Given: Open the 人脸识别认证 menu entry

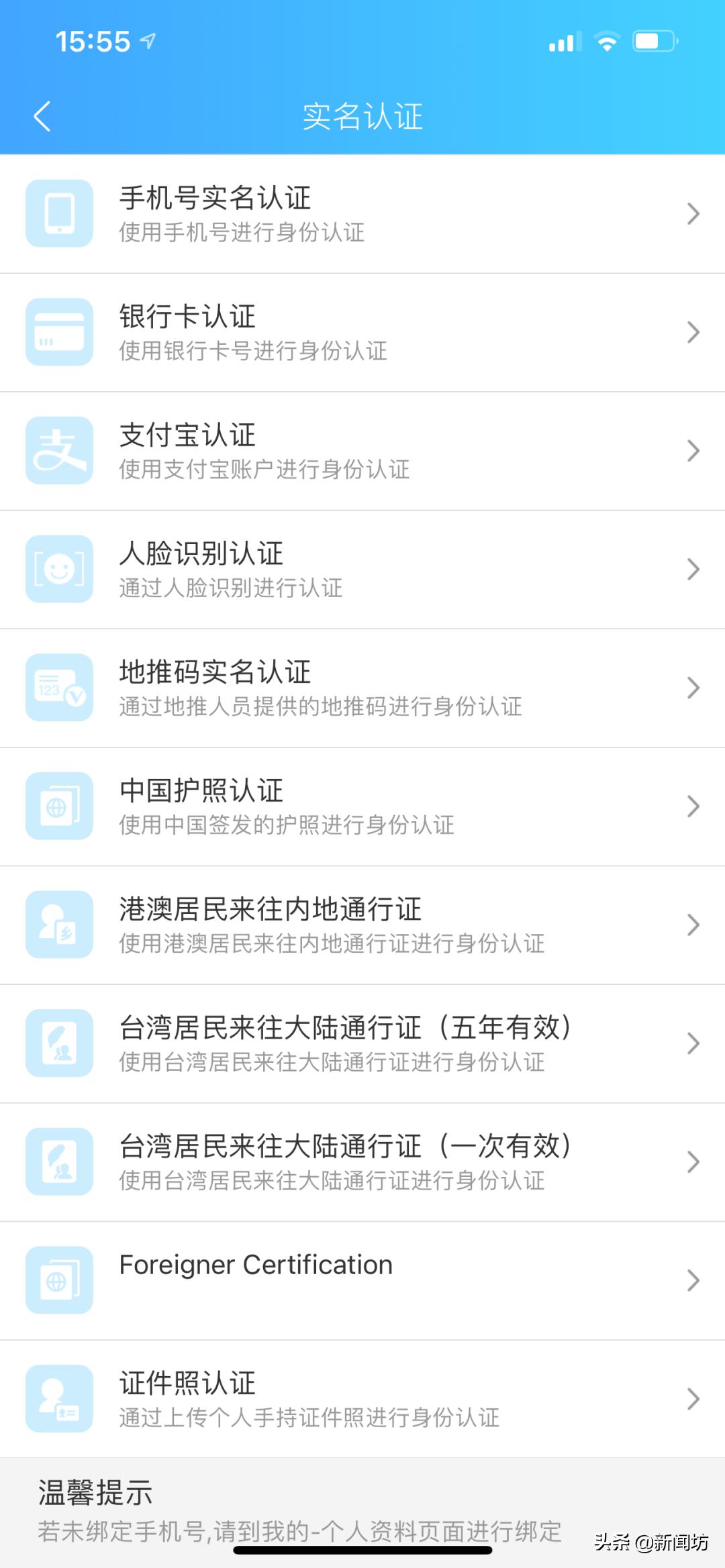Looking at the screenshot, I should click(x=362, y=569).
